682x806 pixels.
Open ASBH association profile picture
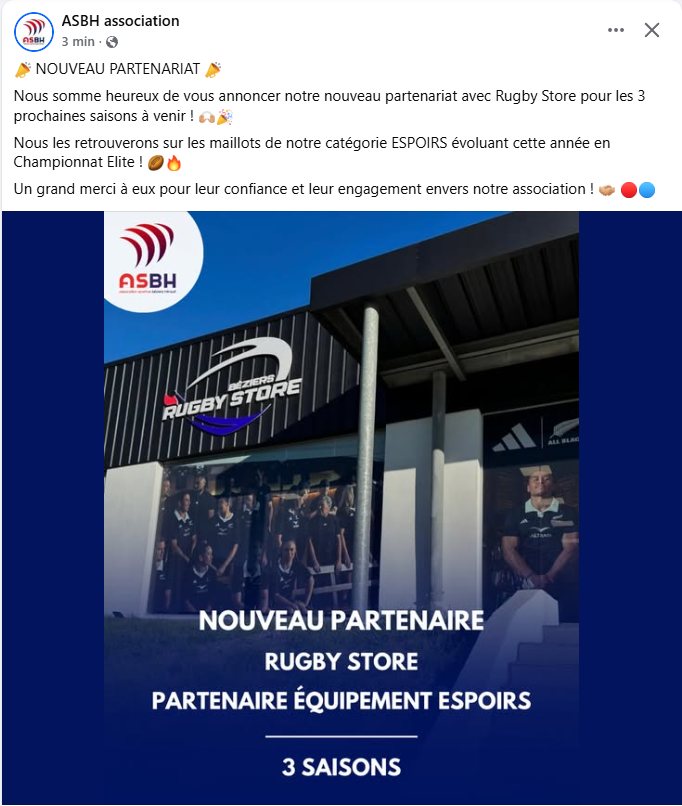(34, 31)
